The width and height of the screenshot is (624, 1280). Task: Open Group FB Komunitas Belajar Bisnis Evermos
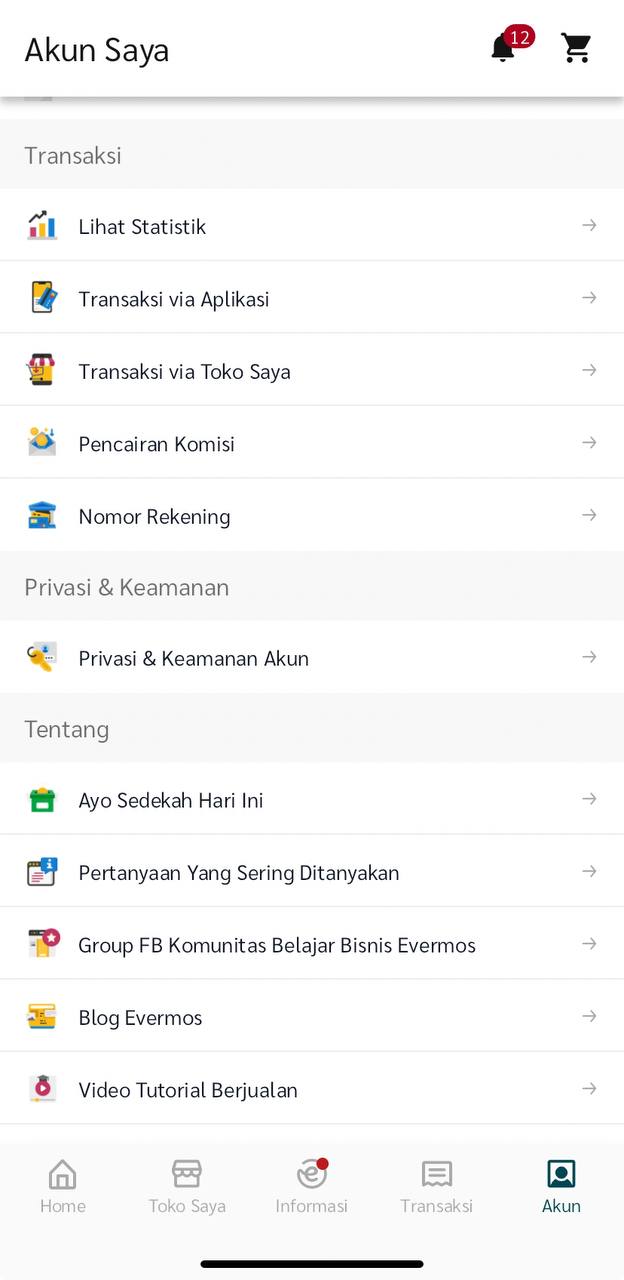[311, 944]
